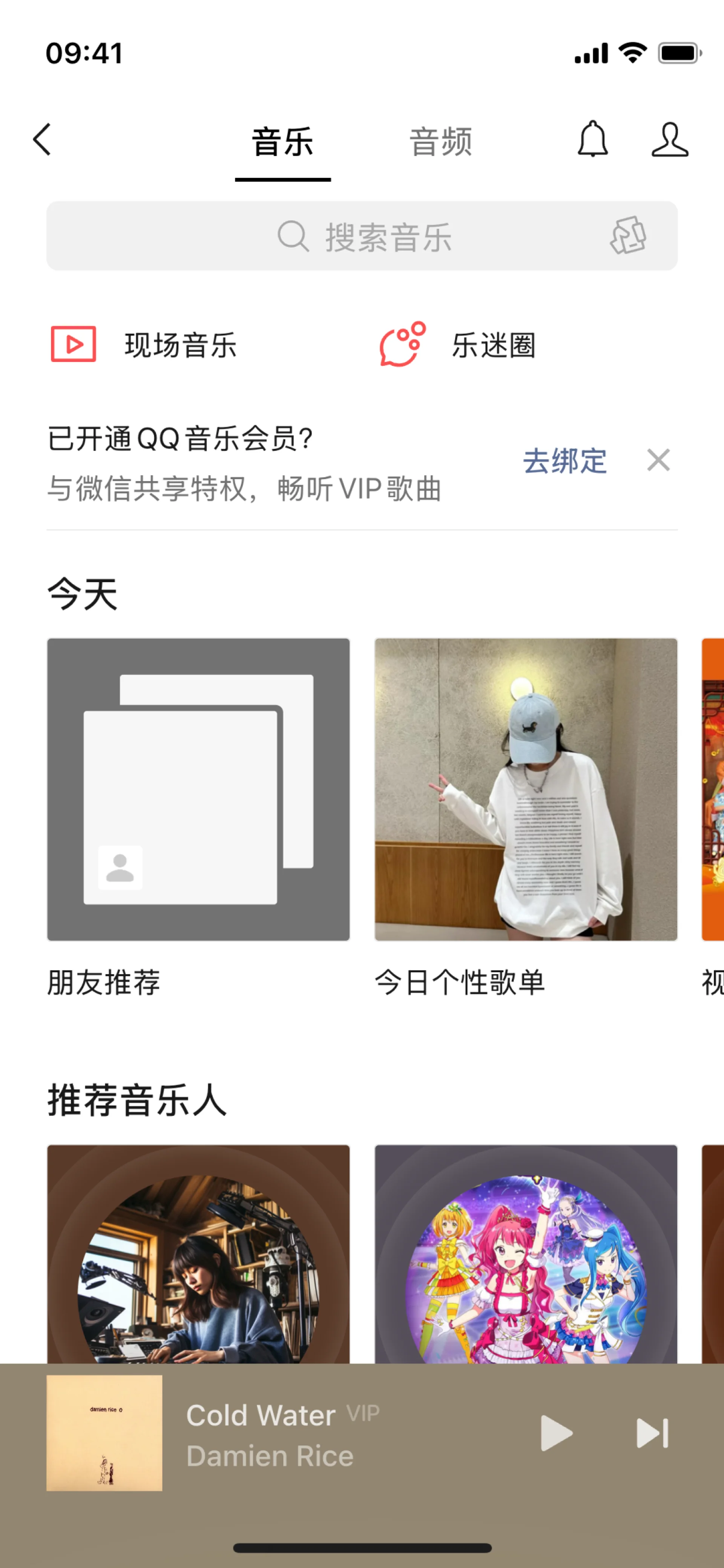Open the recommended musician in the studio
The image size is (724, 1568).
198,1254
